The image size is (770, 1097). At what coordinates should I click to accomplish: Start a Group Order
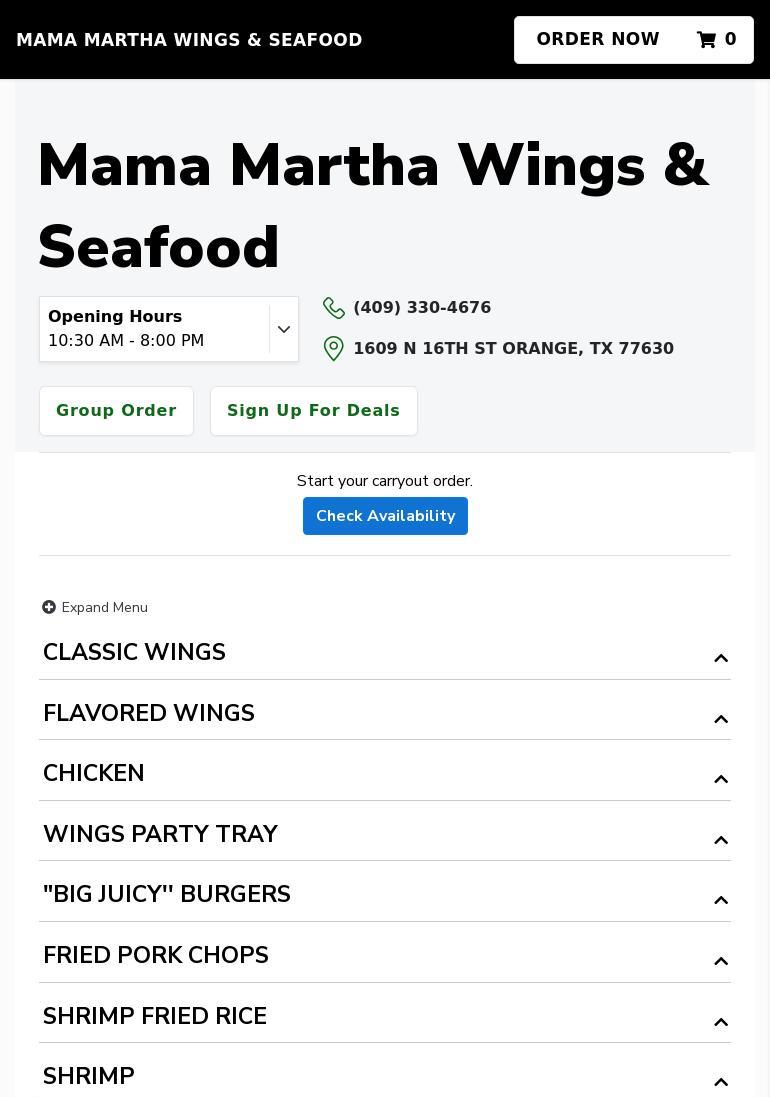click(116, 411)
